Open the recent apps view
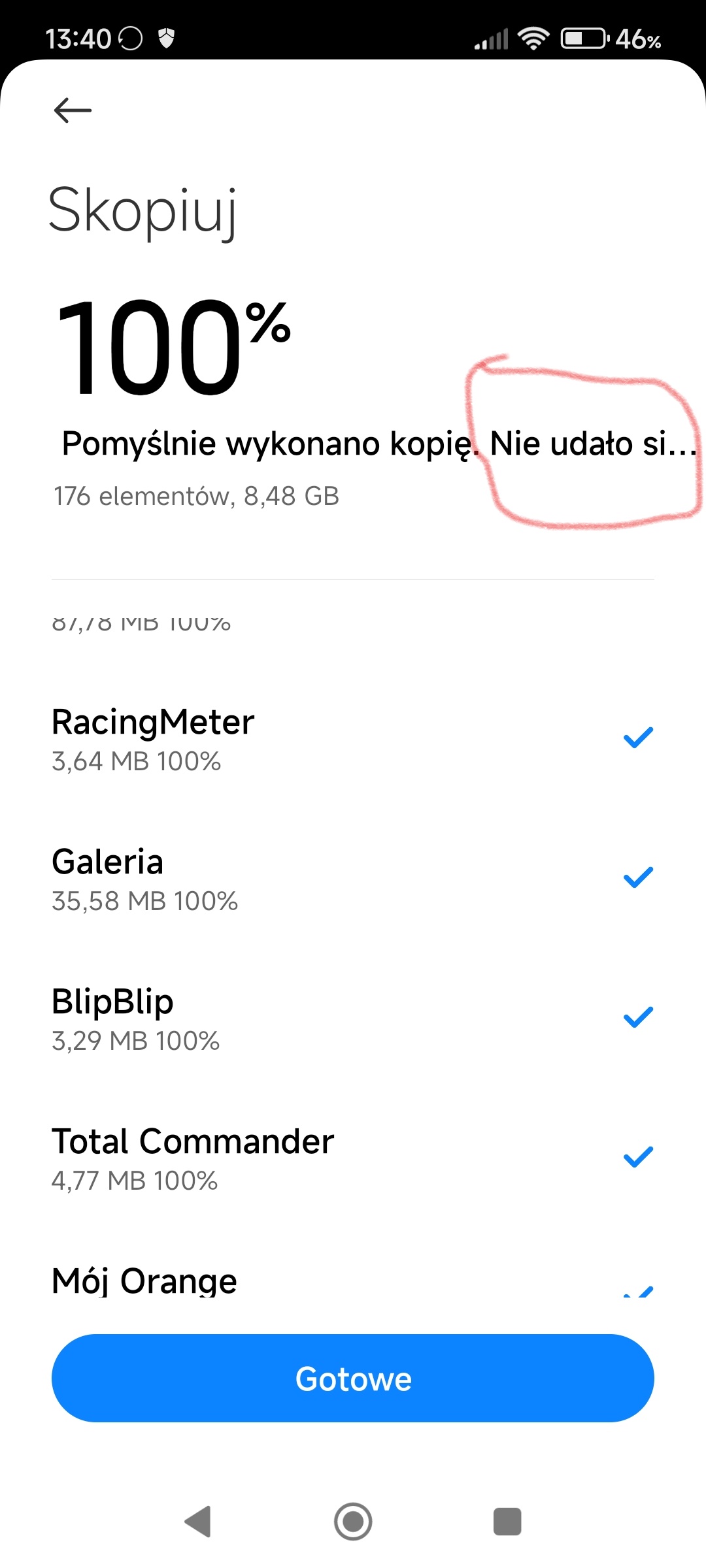The height and width of the screenshot is (1568, 706). pyautogui.click(x=507, y=1522)
